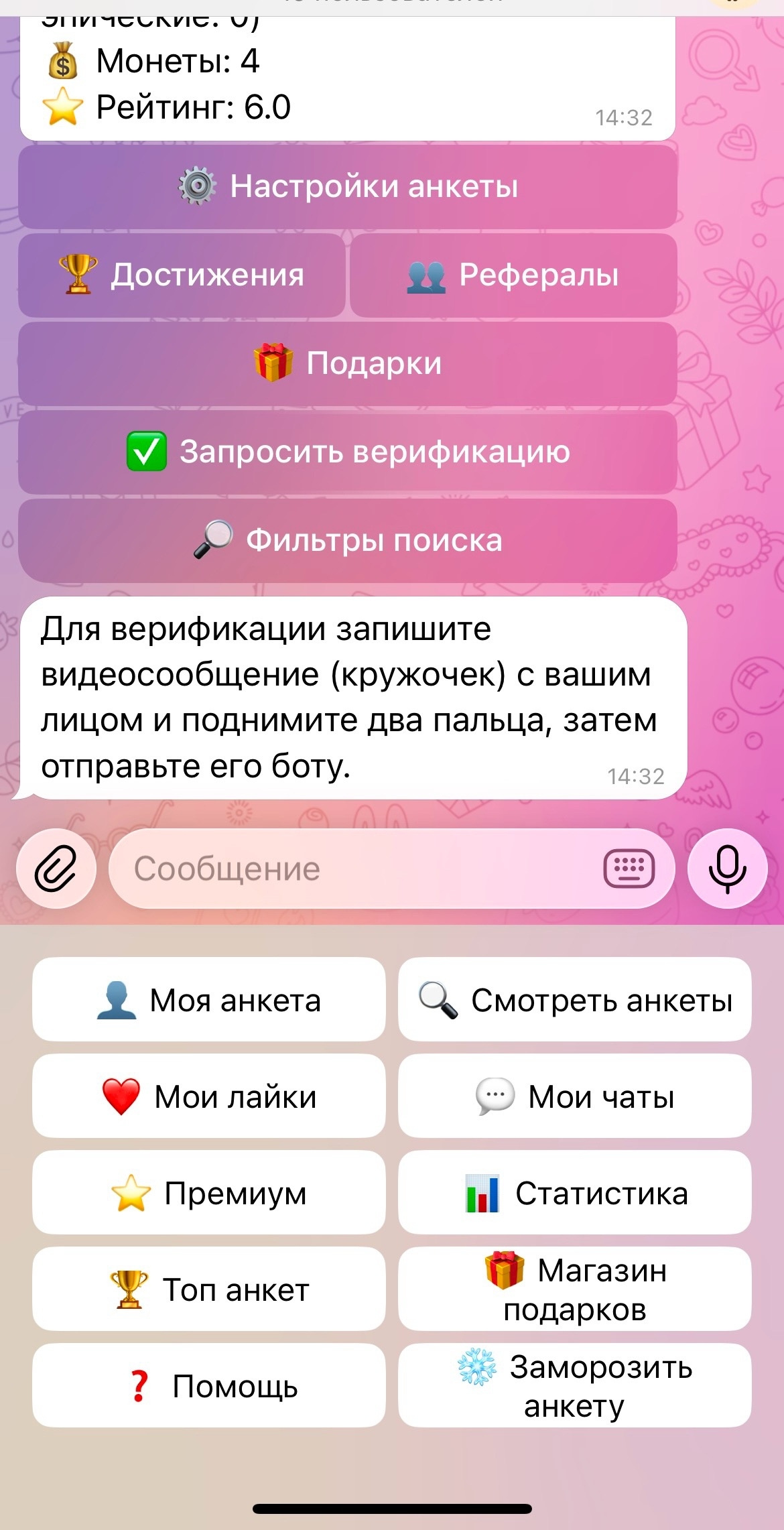This screenshot has width=784, height=1530.
Task: Choose Заморозить анкету
Action: 575,1386
